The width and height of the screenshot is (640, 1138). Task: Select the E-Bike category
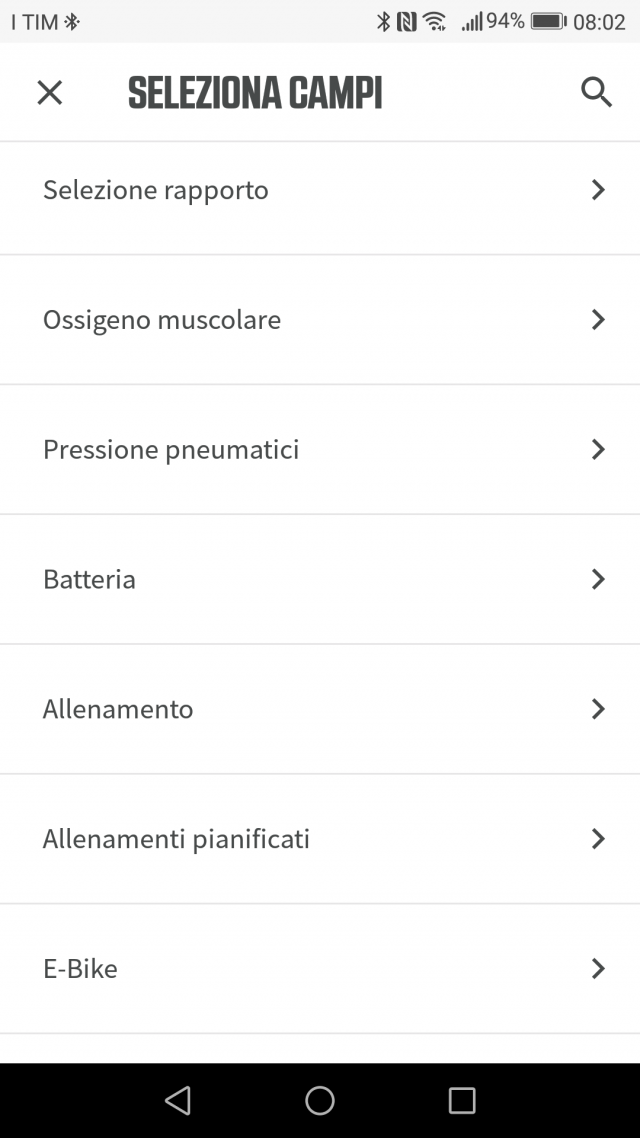point(320,969)
